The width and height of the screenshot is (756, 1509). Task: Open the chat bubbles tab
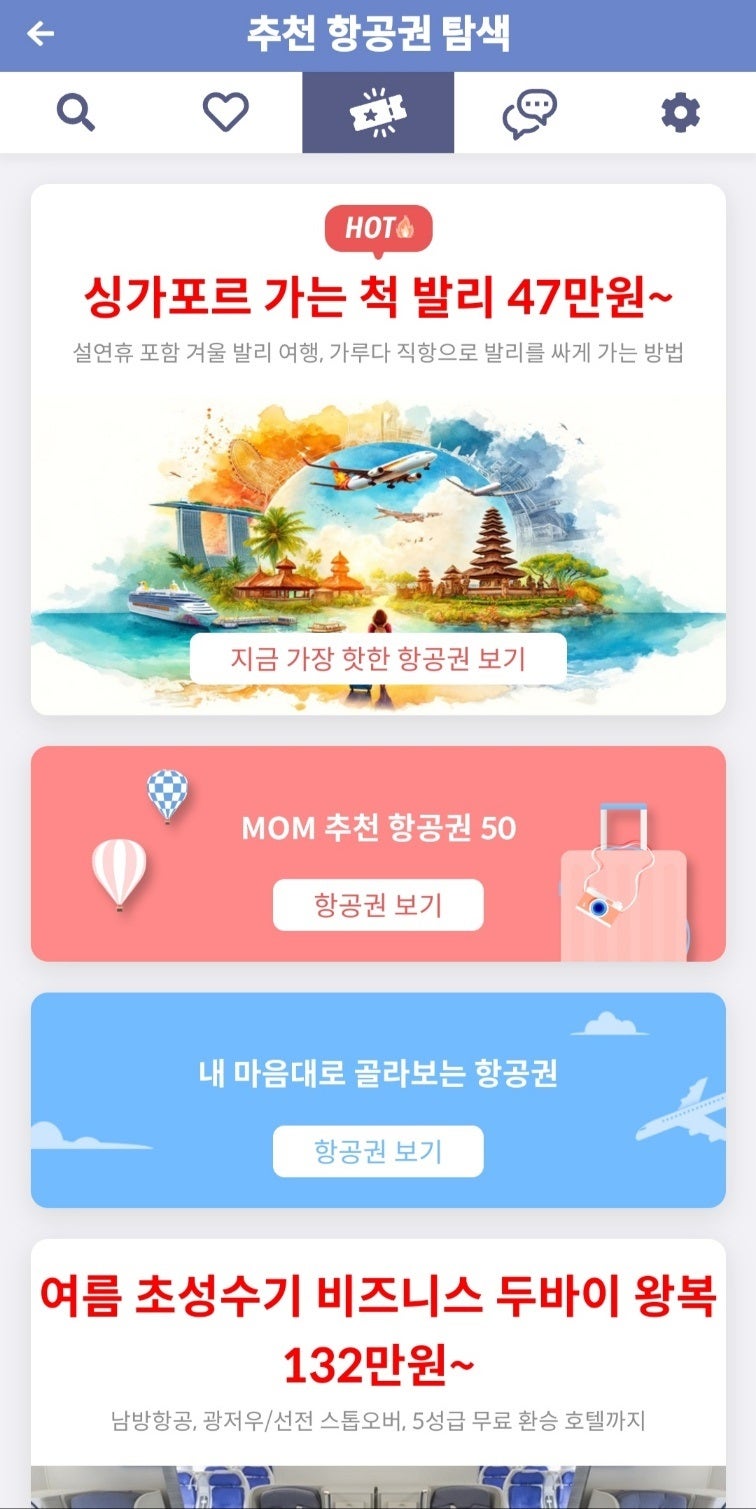click(529, 112)
